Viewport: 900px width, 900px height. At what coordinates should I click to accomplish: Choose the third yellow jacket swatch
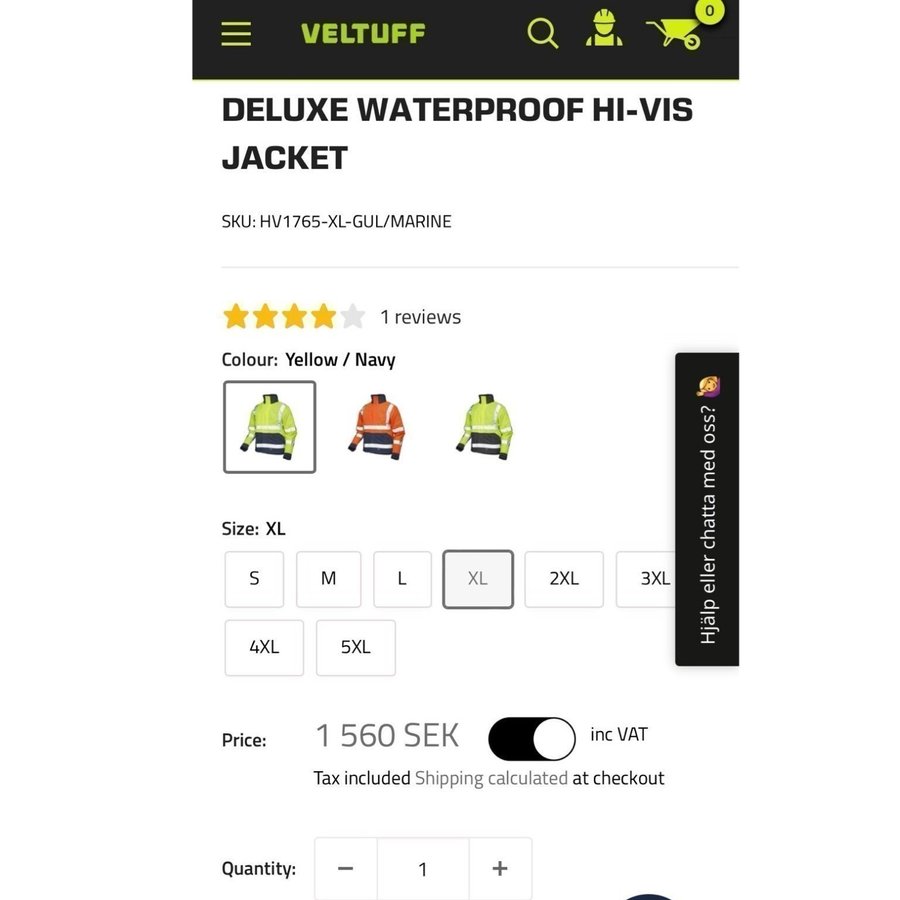[x=486, y=426]
